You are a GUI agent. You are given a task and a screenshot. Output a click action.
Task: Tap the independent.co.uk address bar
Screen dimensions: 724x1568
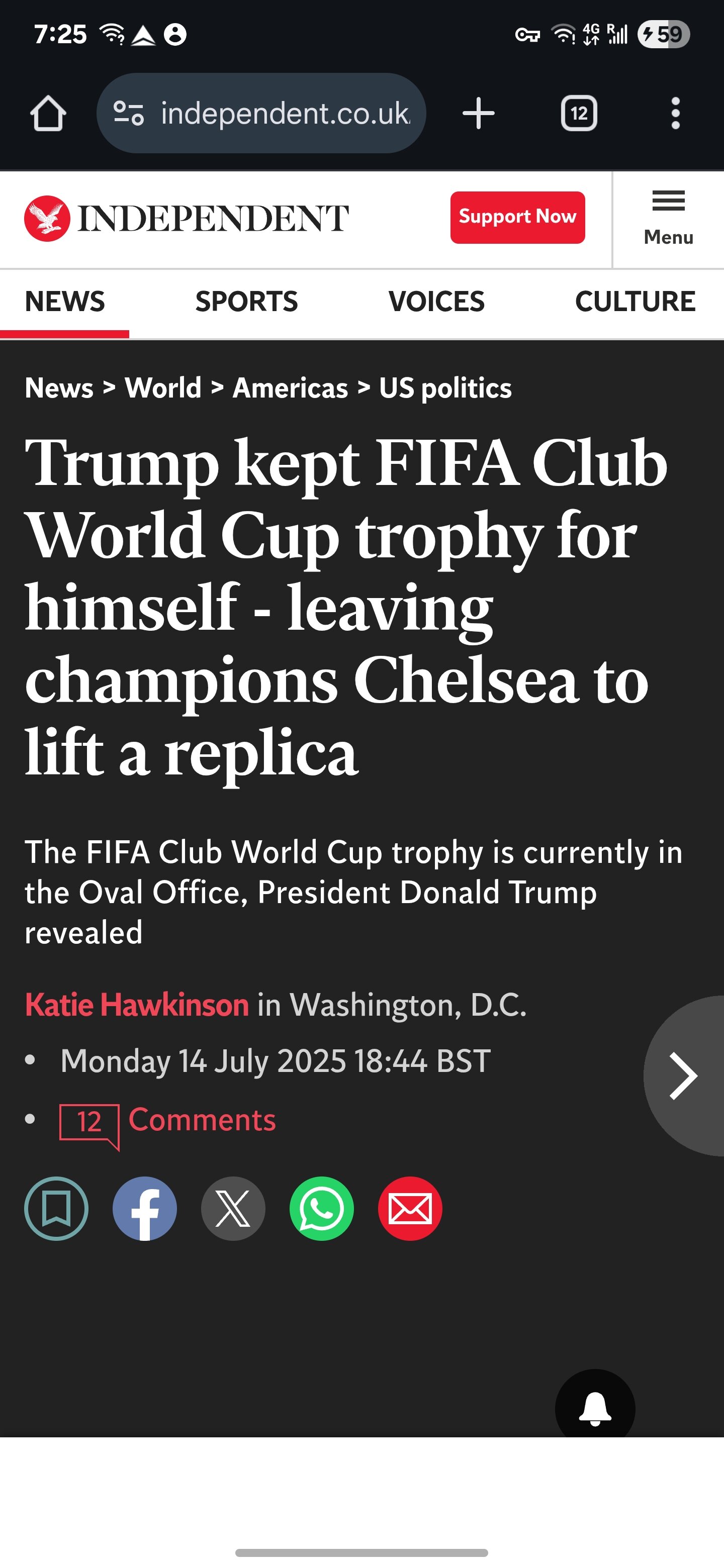pos(261,113)
